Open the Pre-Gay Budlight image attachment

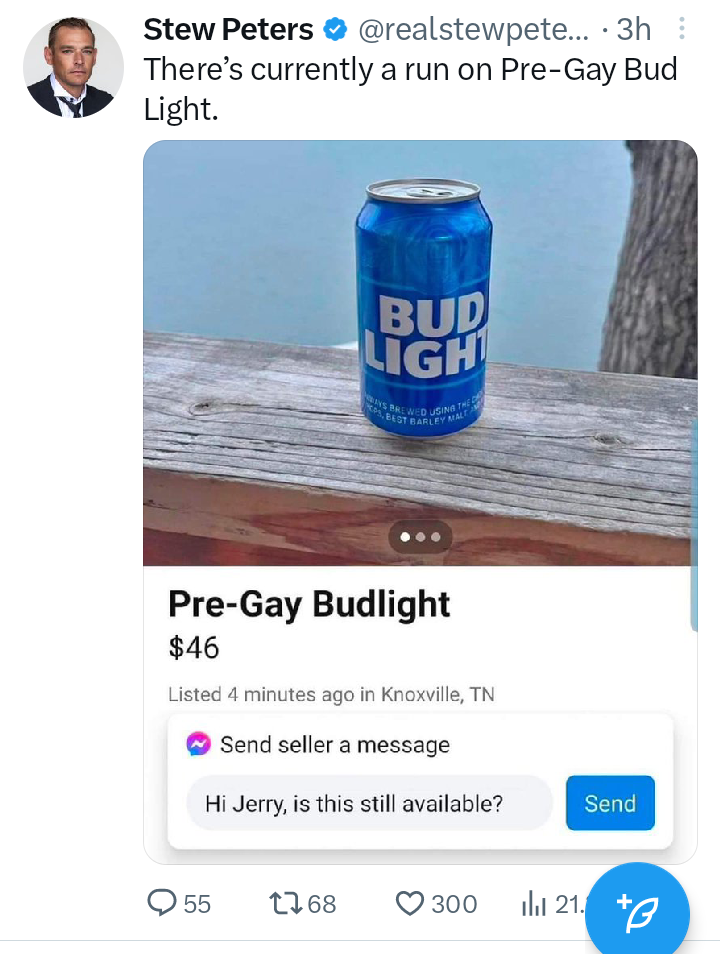point(420,400)
